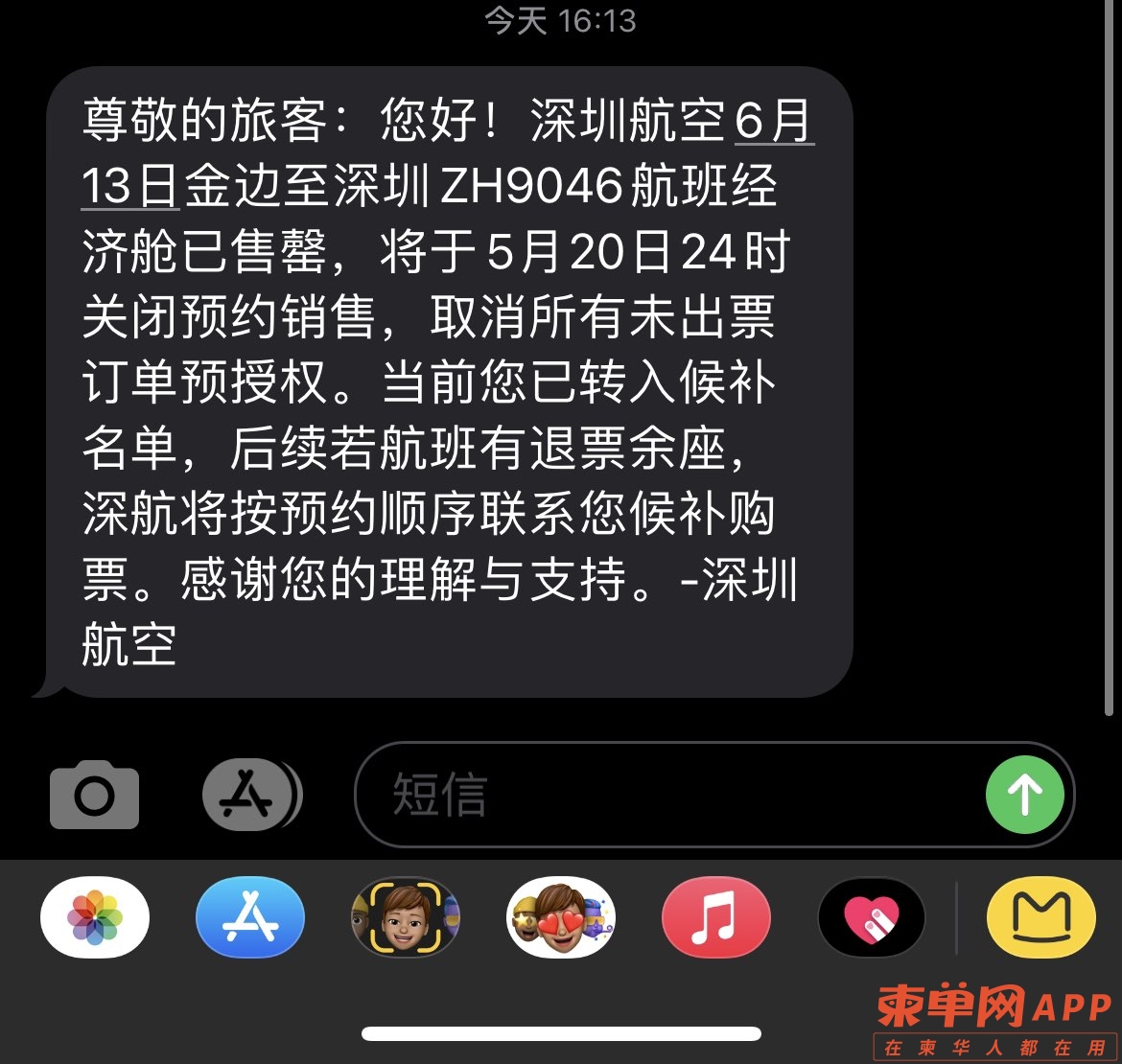Image resolution: width=1122 pixels, height=1064 pixels.
Task: Tap the underlined date 6月13日 link
Action: click(773, 123)
